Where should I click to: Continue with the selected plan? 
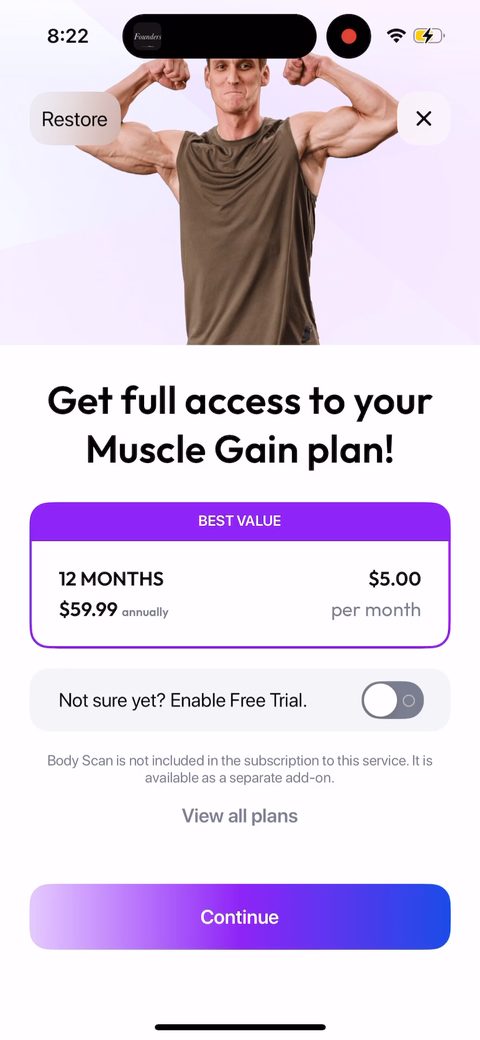pyautogui.click(x=240, y=917)
